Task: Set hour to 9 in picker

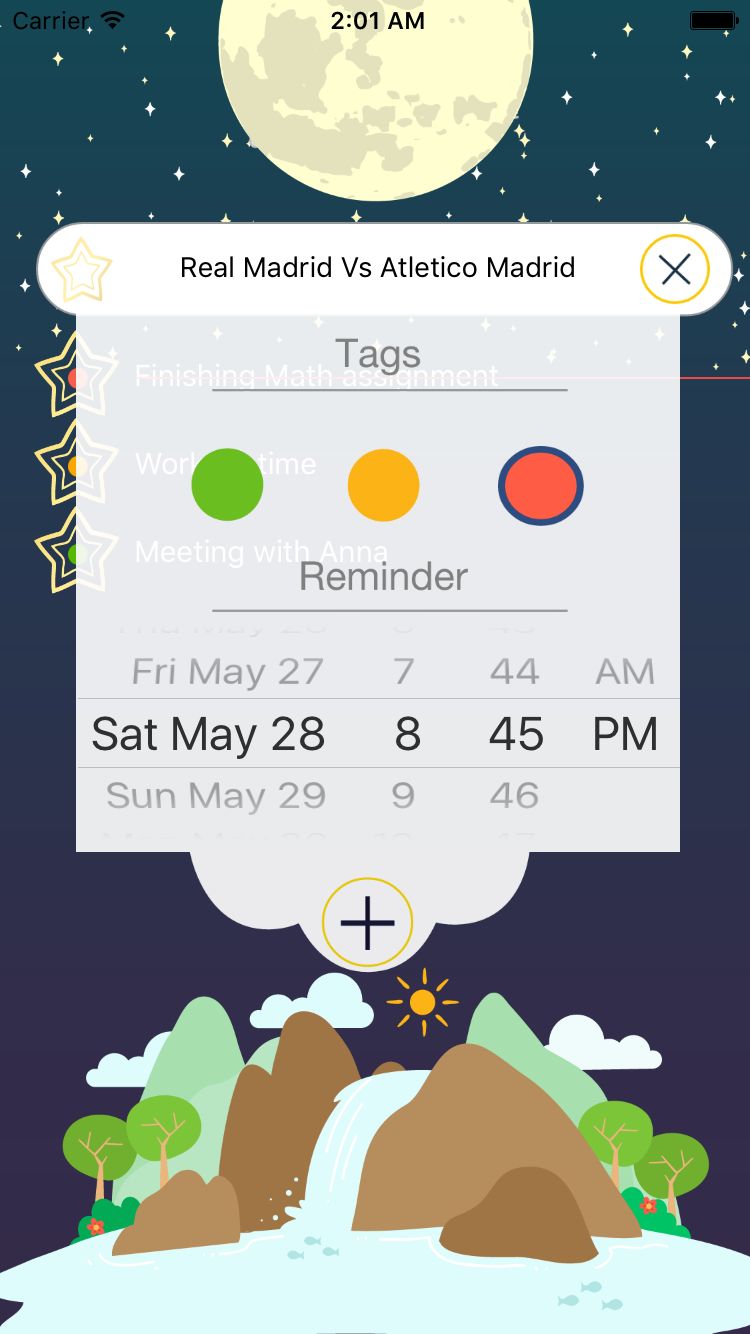Action: click(x=403, y=796)
